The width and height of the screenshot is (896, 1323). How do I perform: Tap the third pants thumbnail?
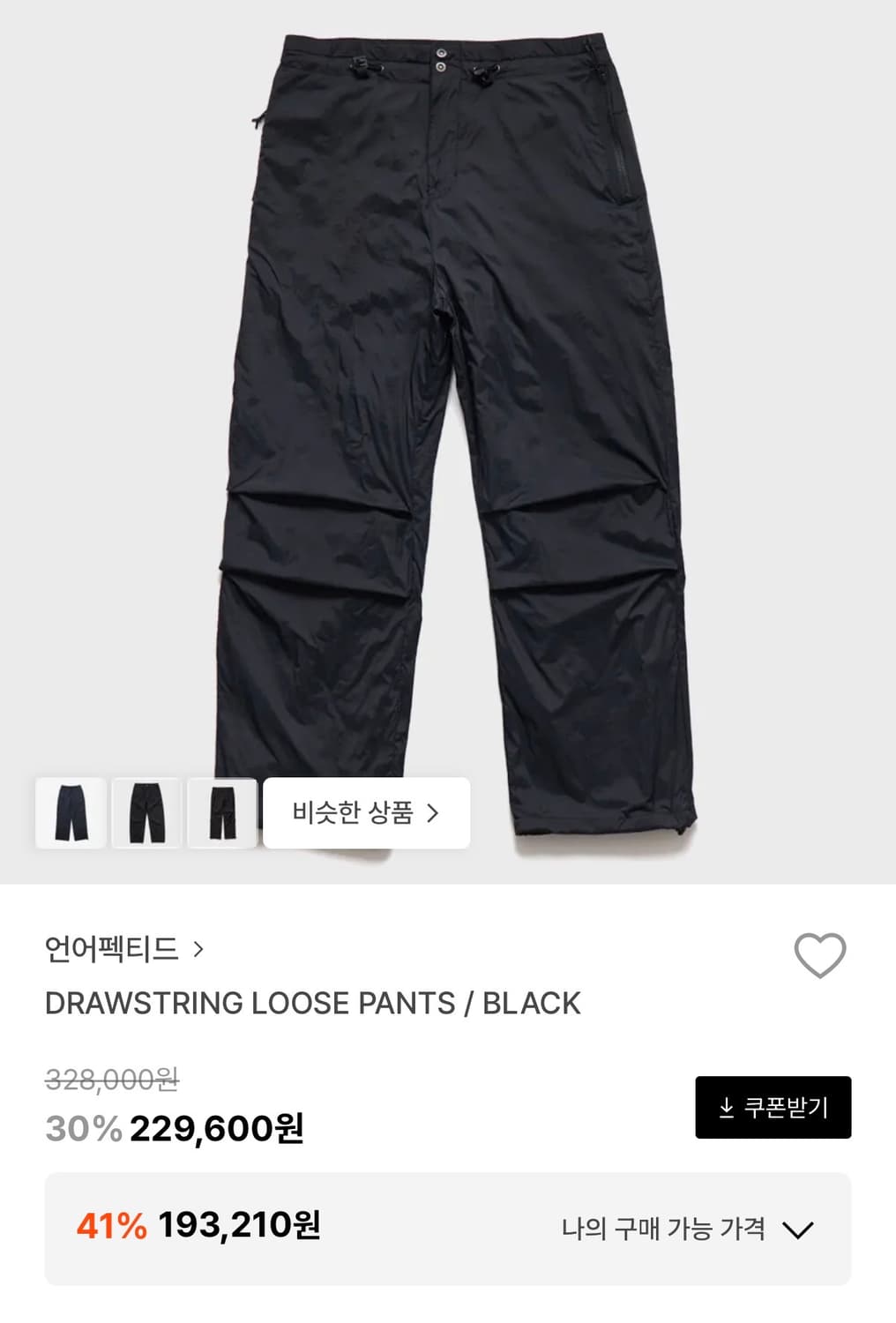223,813
